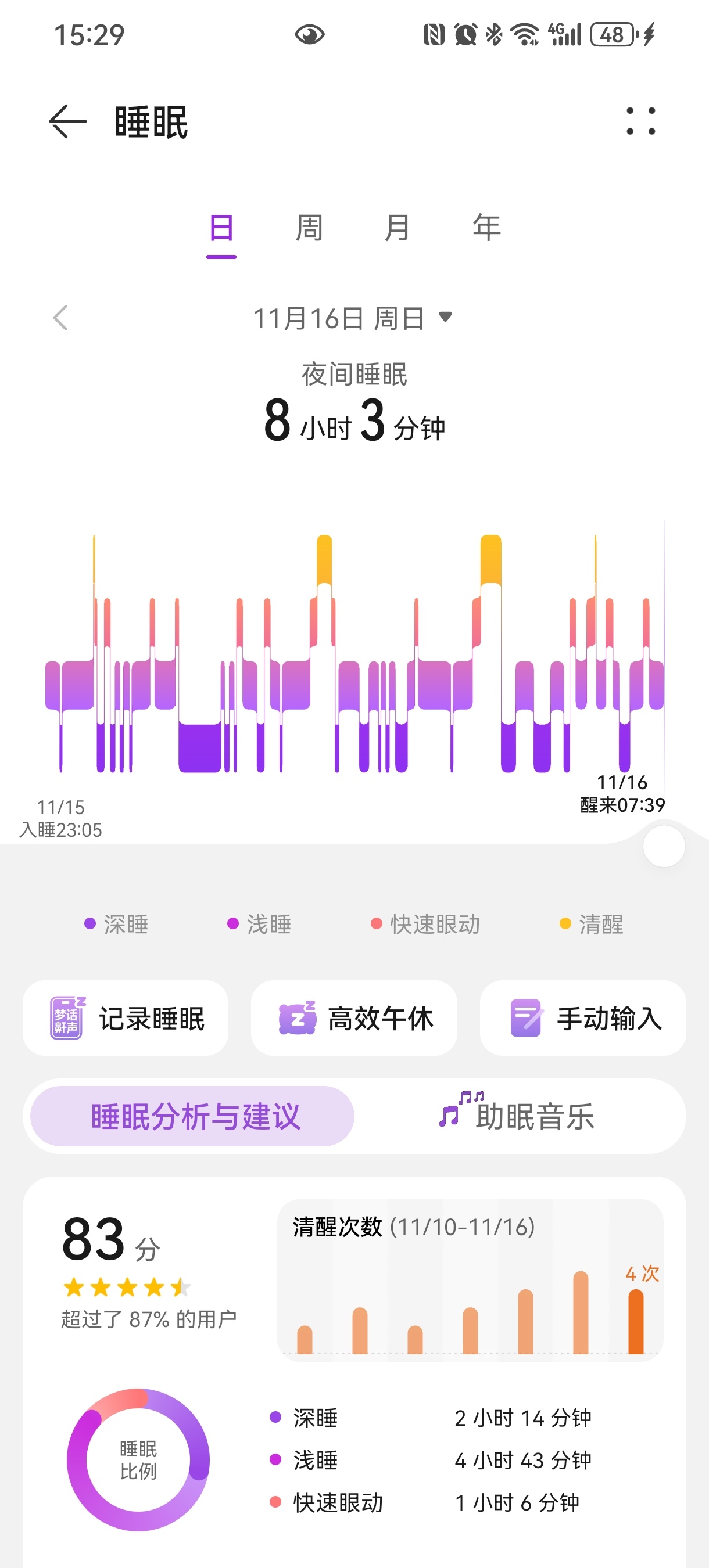Switch to the 年 tab
The image size is (709, 1568).
[486, 229]
